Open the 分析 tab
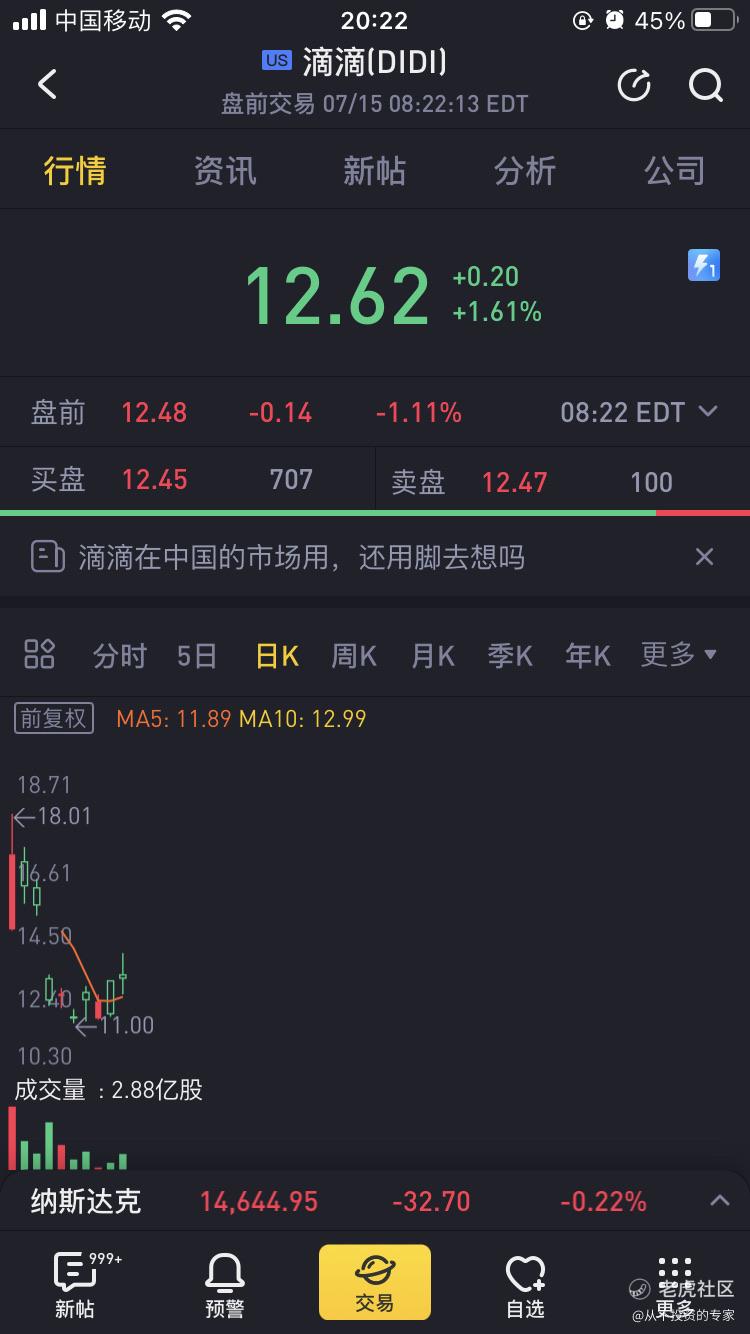 click(524, 171)
